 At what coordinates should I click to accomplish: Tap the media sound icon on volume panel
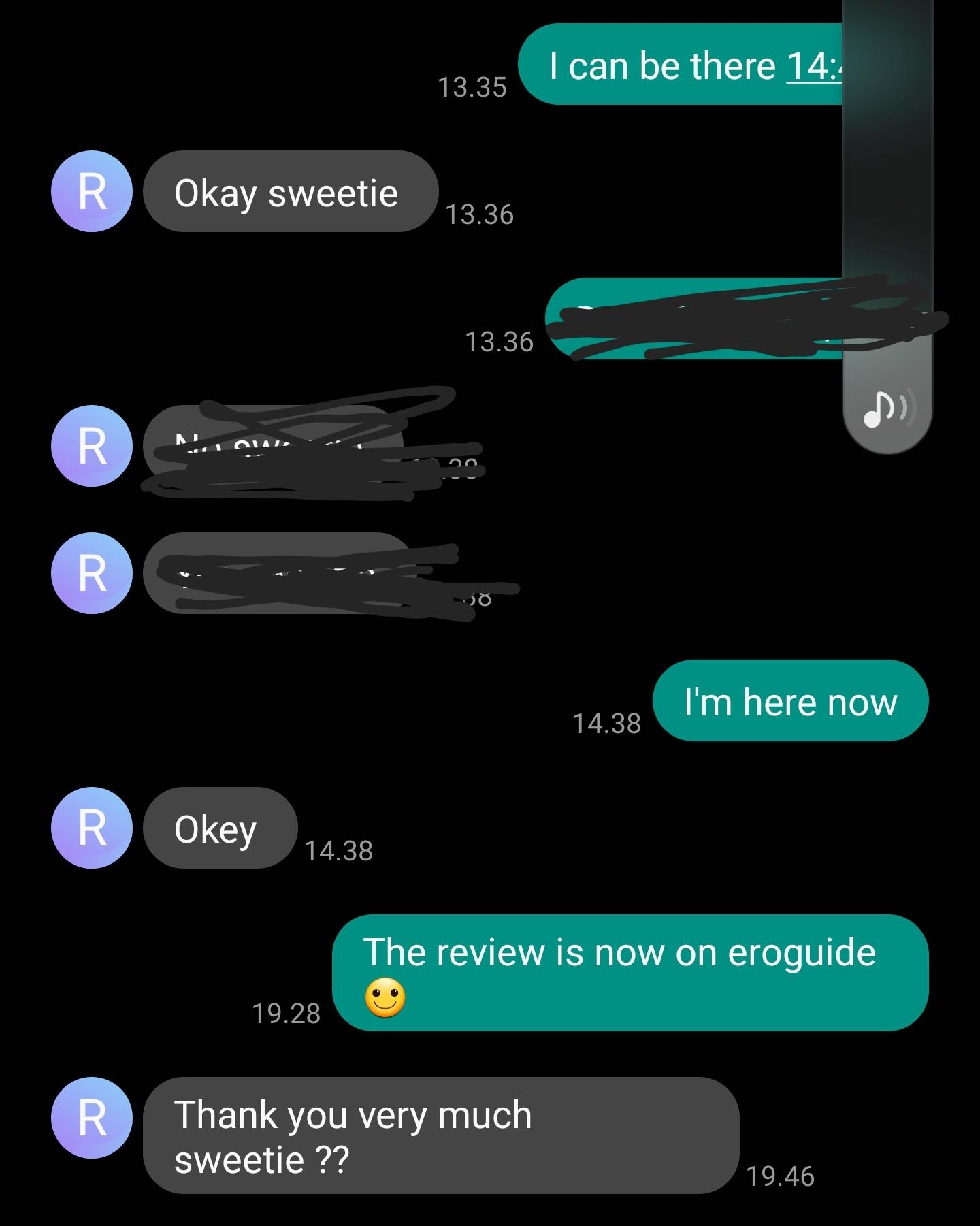[x=887, y=410]
